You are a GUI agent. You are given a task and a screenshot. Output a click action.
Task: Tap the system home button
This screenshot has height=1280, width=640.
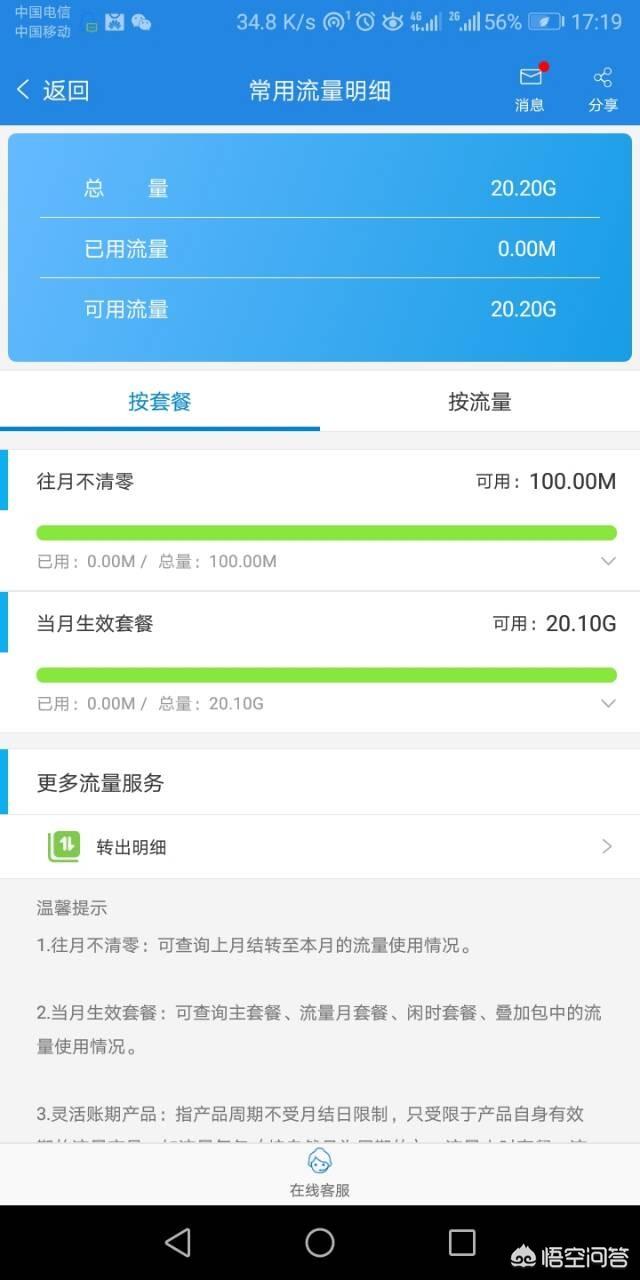[x=320, y=1243]
